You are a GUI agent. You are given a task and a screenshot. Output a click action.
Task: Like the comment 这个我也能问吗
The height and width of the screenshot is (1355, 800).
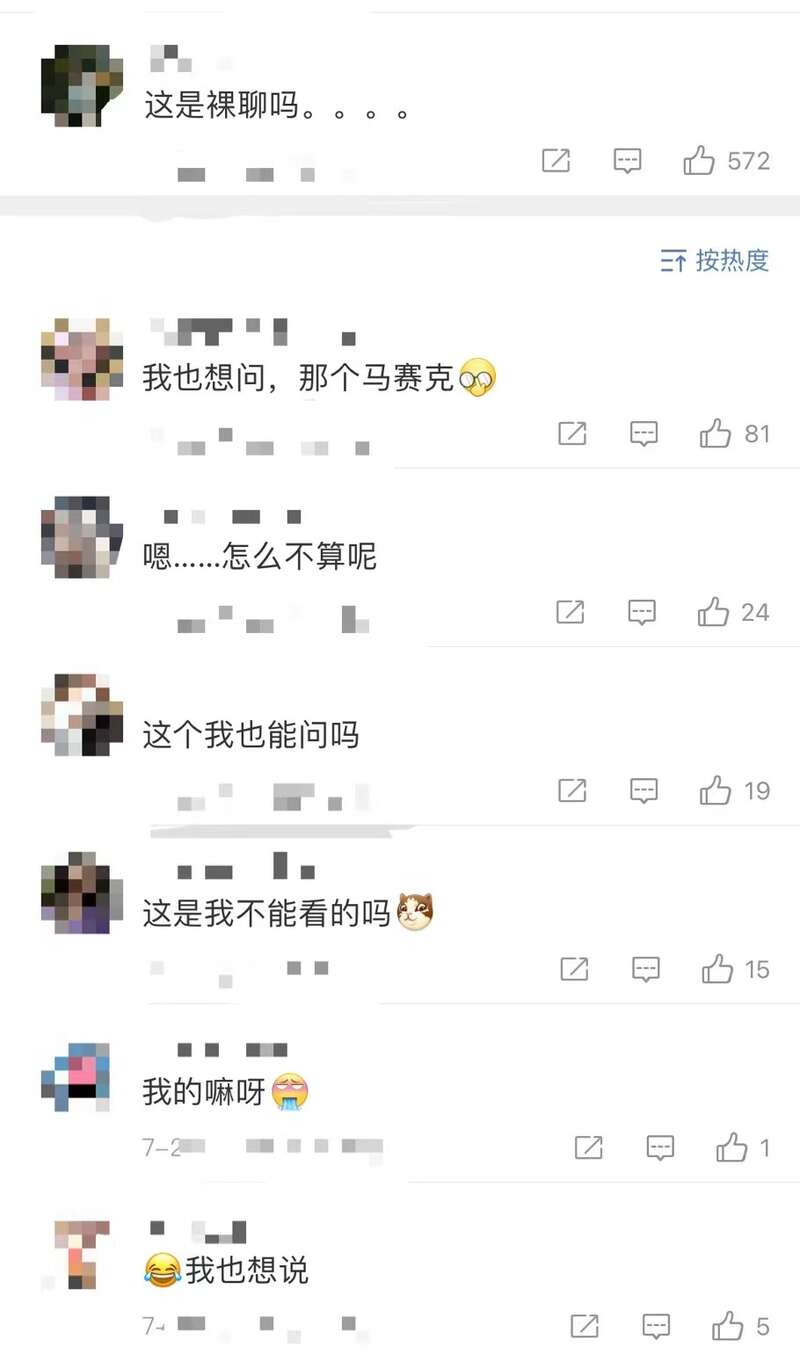pos(715,791)
